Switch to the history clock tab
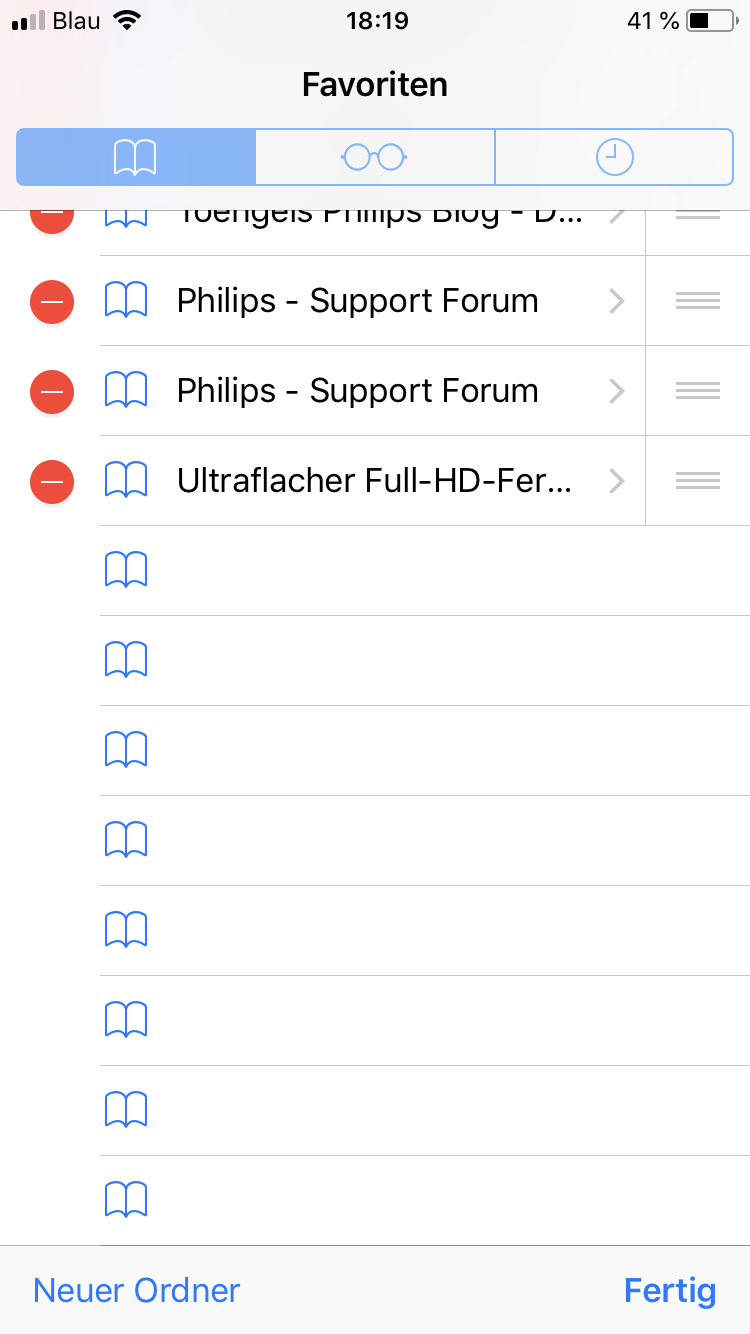 point(614,157)
